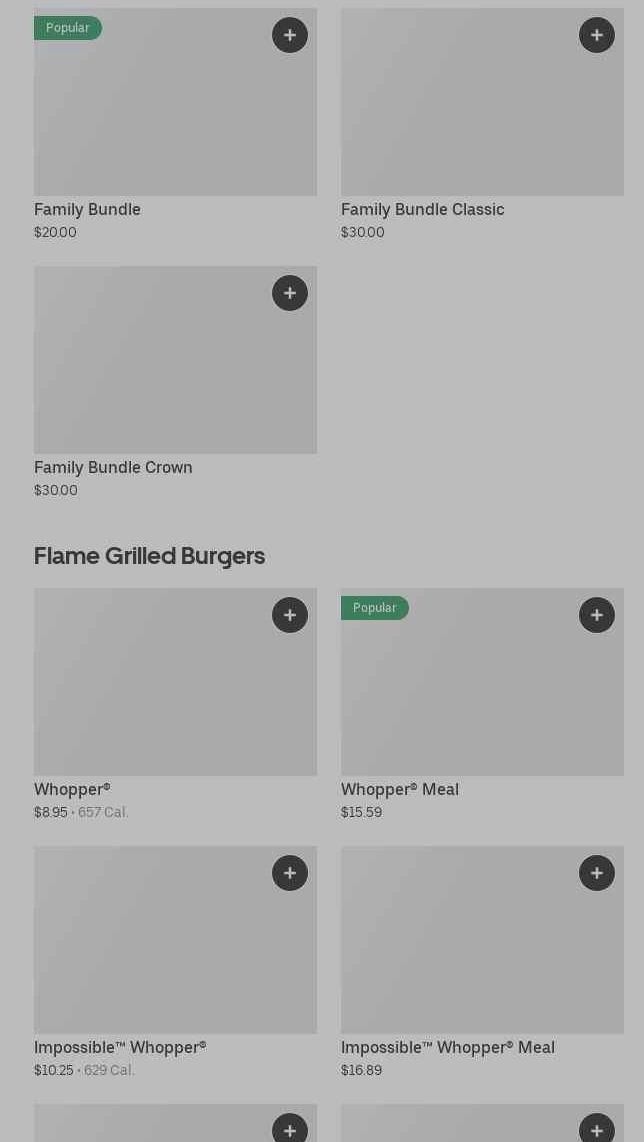Viewport: 644px width, 1142px height.
Task: Add Family Bundle to the order
Action: [x=290, y=35]
